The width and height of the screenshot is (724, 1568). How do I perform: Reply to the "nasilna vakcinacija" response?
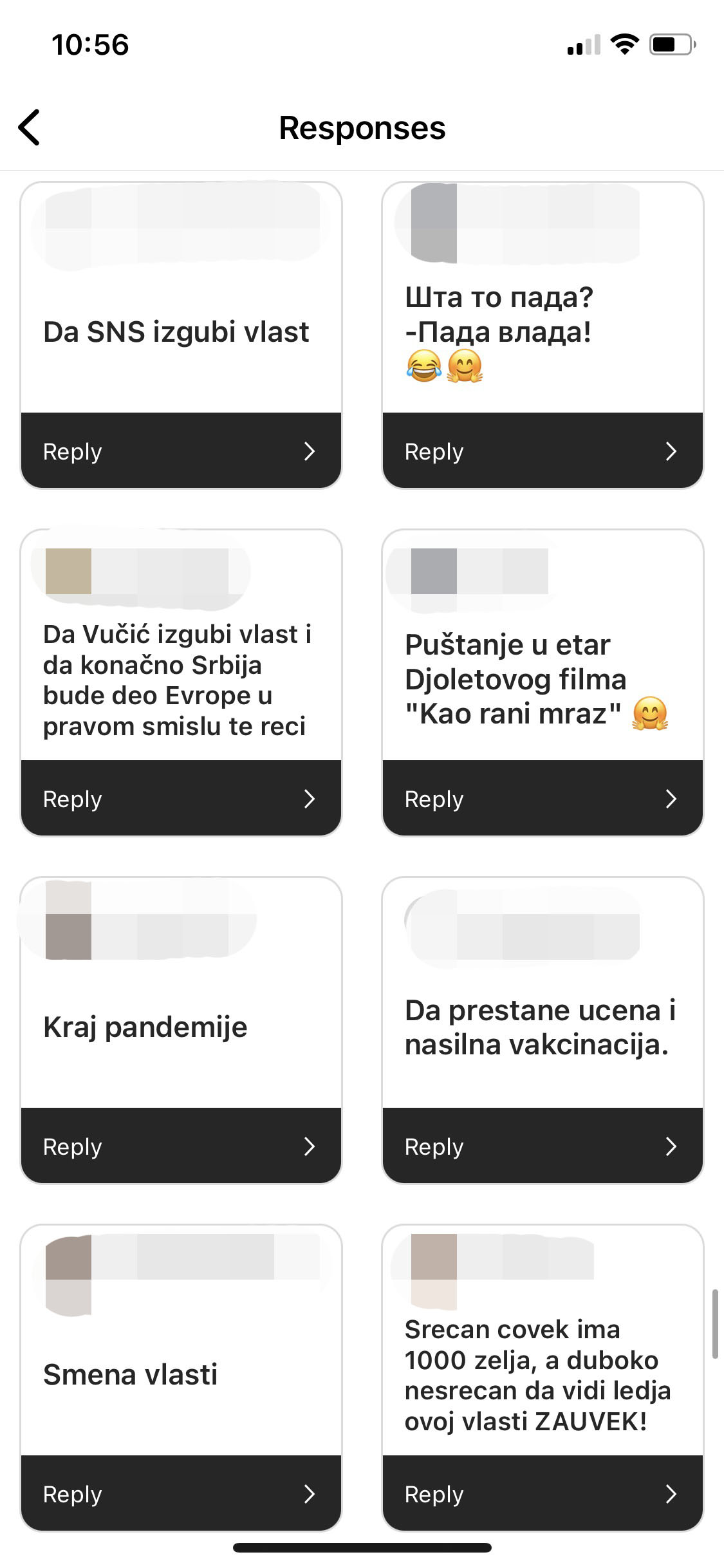point(543,1146)
